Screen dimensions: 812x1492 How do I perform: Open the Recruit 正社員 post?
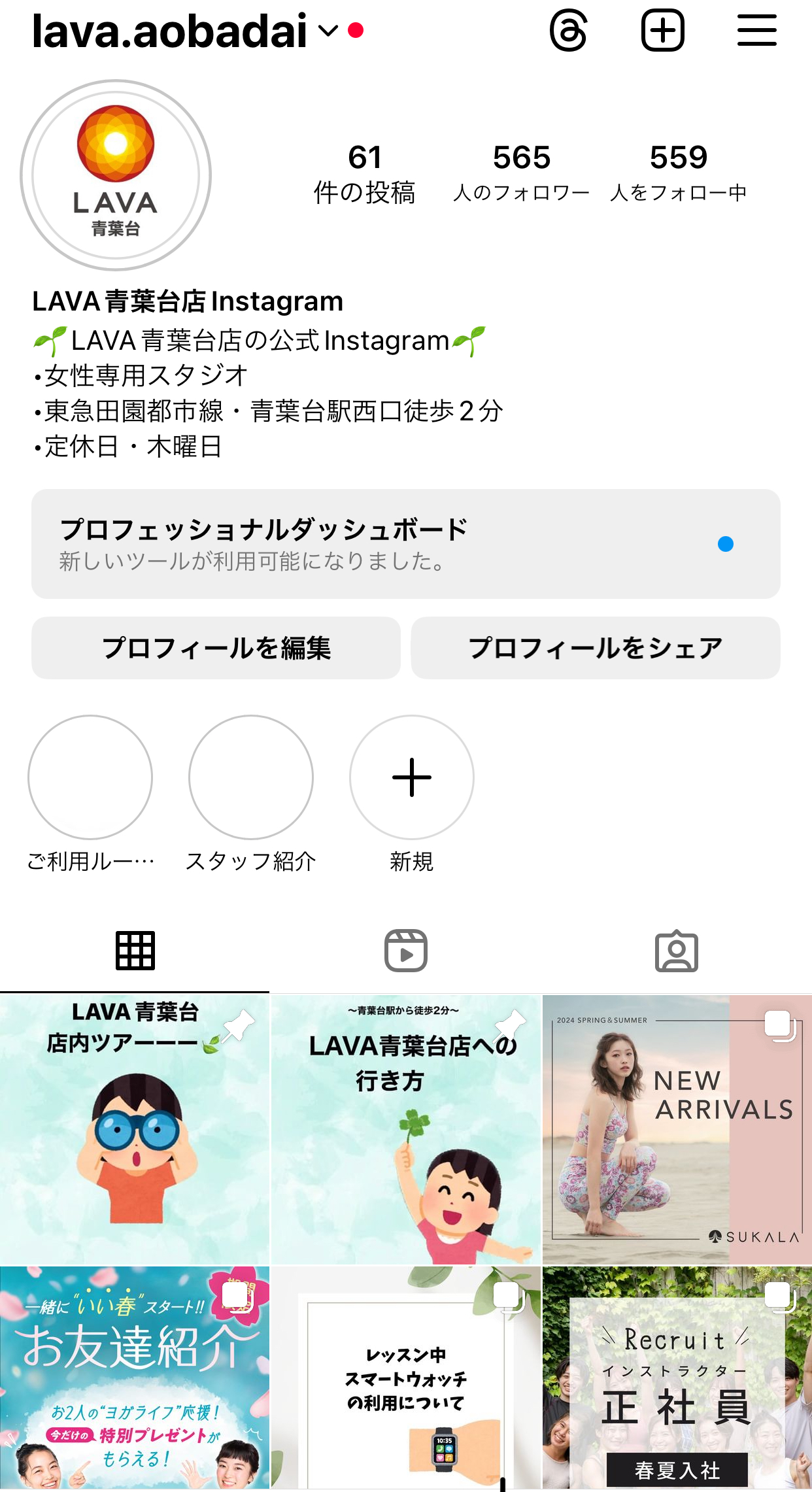pos(677,1378)
